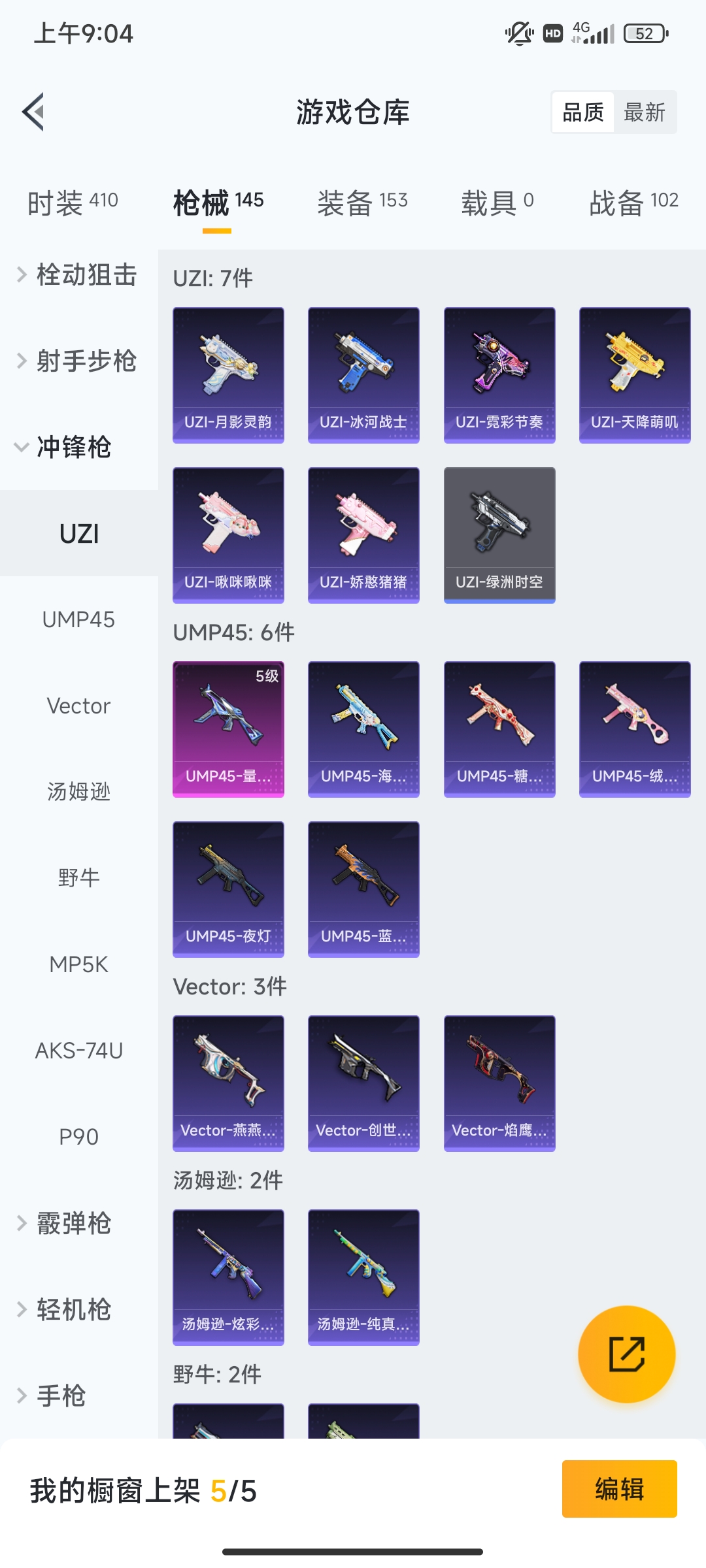706x1568 pixels.
Task: Go back using the top-left arrow
Action: pyautogui.click(x=34, y=112)
